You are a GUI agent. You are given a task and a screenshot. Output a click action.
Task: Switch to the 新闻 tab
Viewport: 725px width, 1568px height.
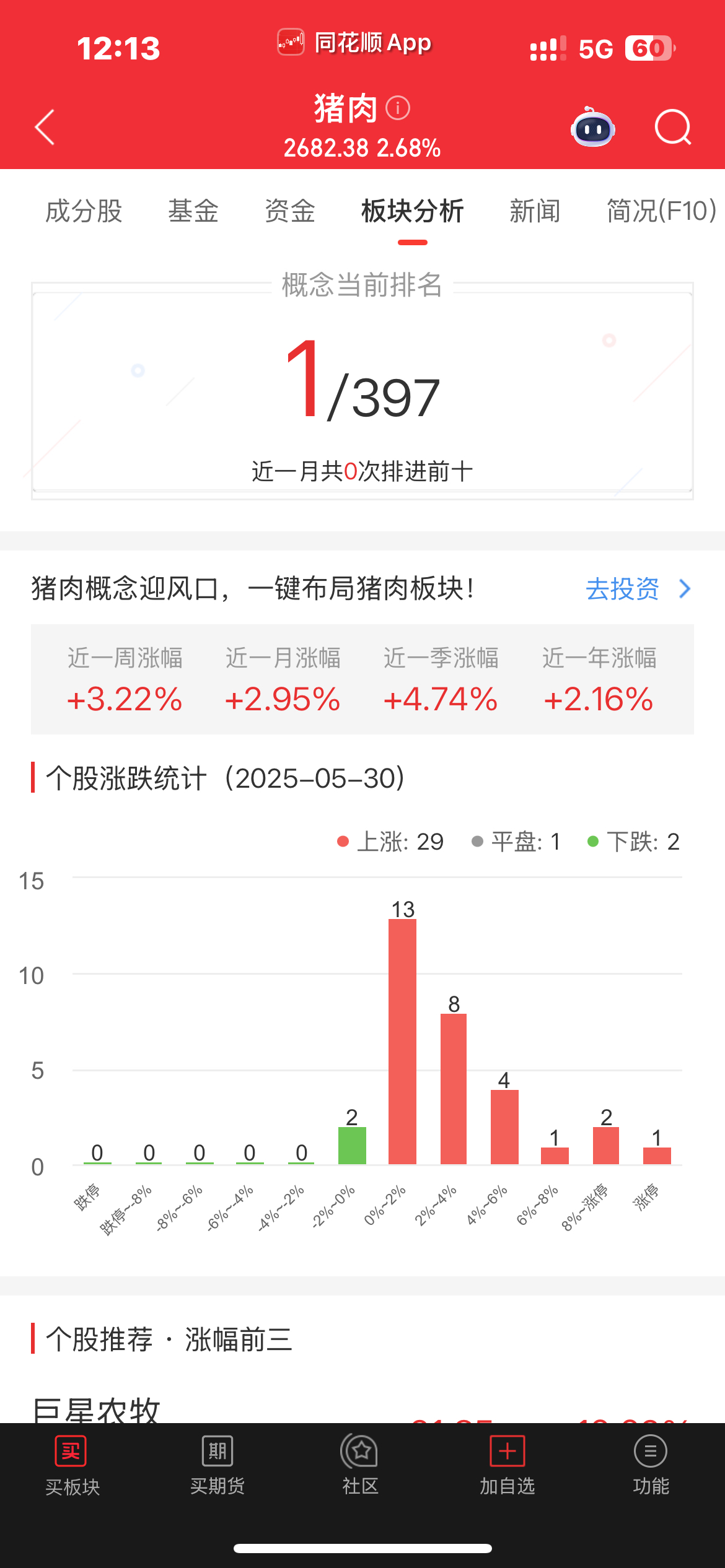(535, 211)
